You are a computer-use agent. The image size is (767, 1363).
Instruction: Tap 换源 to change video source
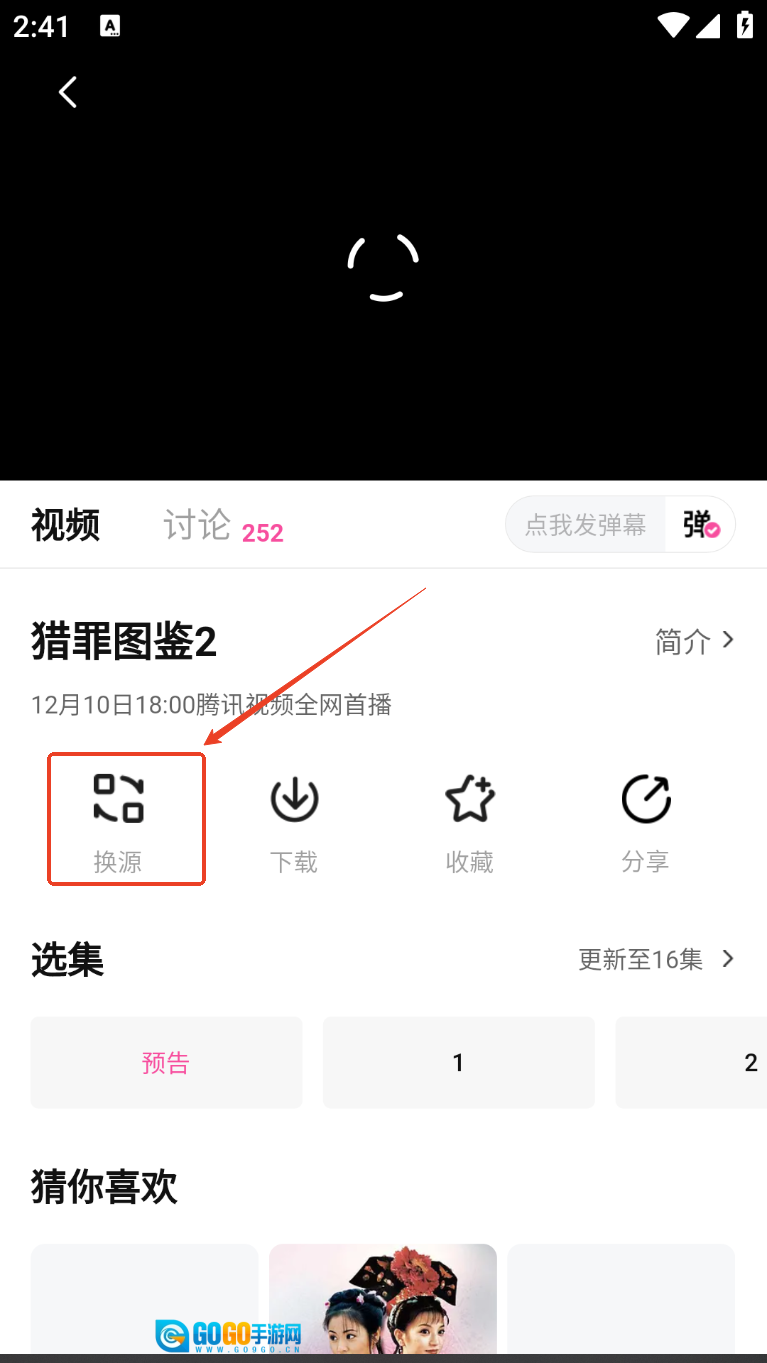point(119,819)
